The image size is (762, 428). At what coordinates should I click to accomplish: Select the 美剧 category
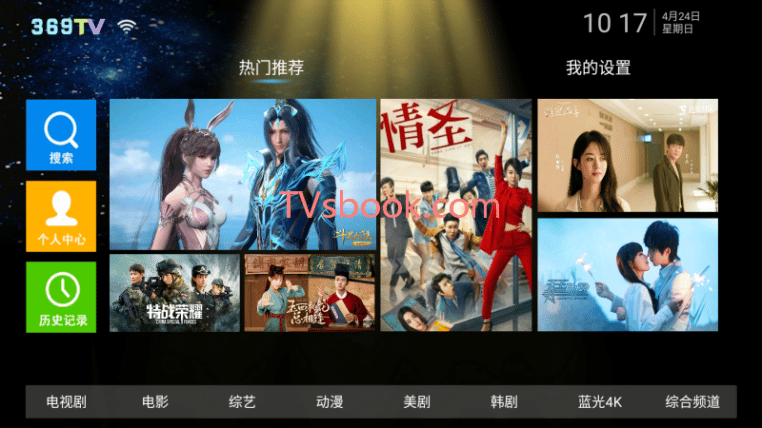coord(417,402)
